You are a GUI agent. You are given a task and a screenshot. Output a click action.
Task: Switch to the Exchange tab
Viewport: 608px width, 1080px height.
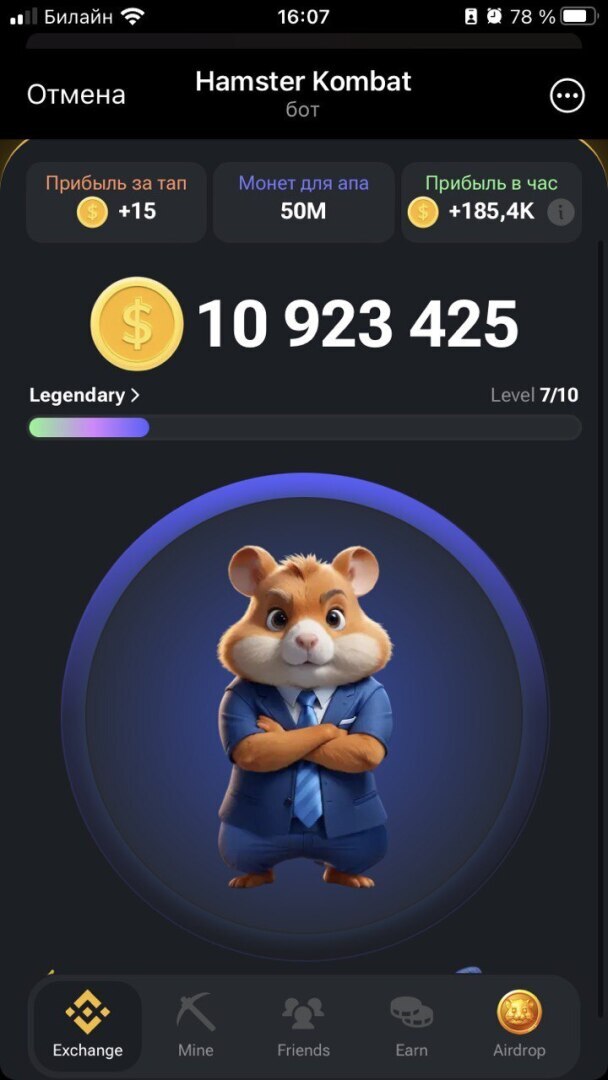(88, 1026)
